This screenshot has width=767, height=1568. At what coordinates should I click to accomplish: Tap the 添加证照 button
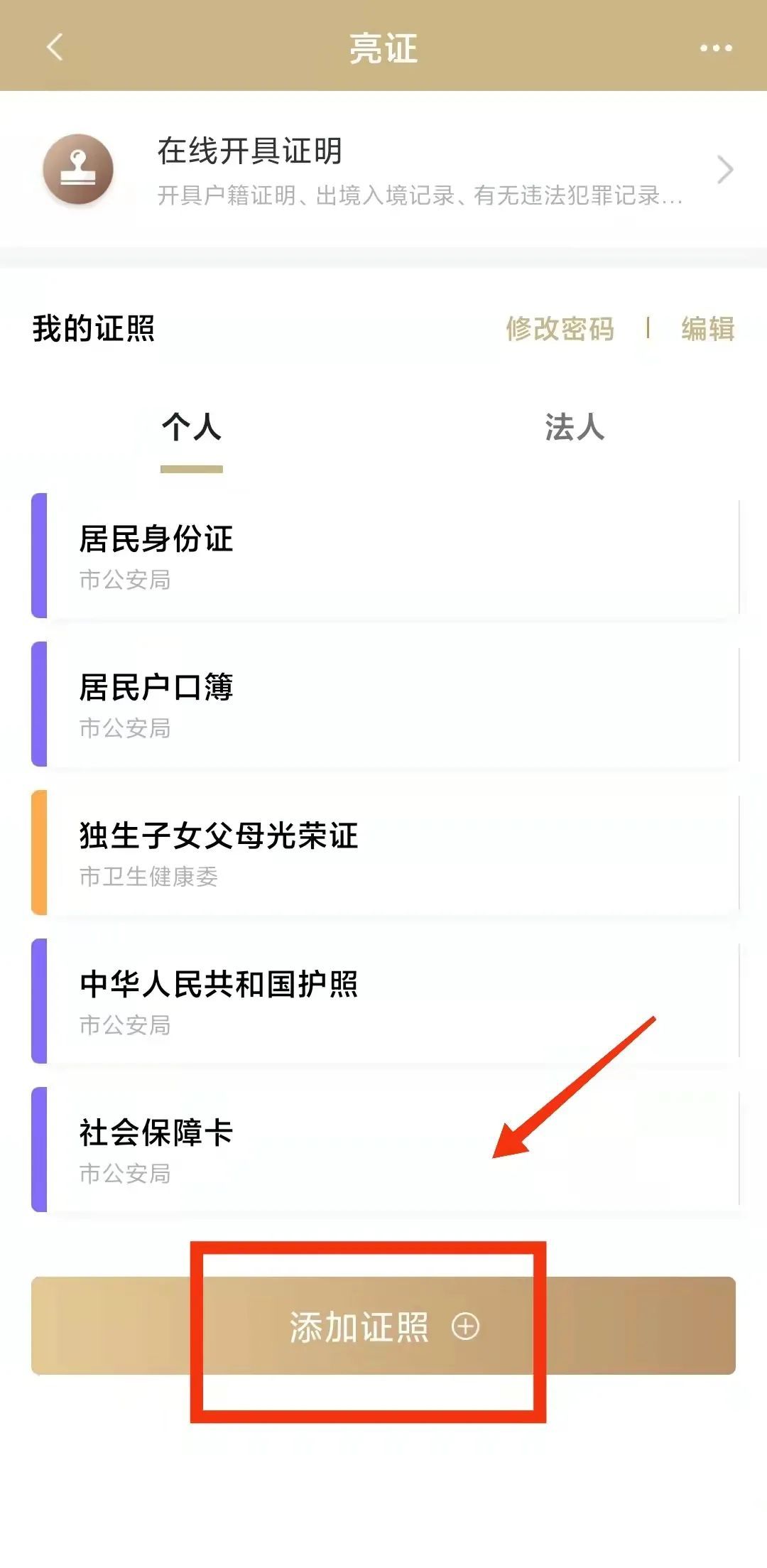(383, 1326)
